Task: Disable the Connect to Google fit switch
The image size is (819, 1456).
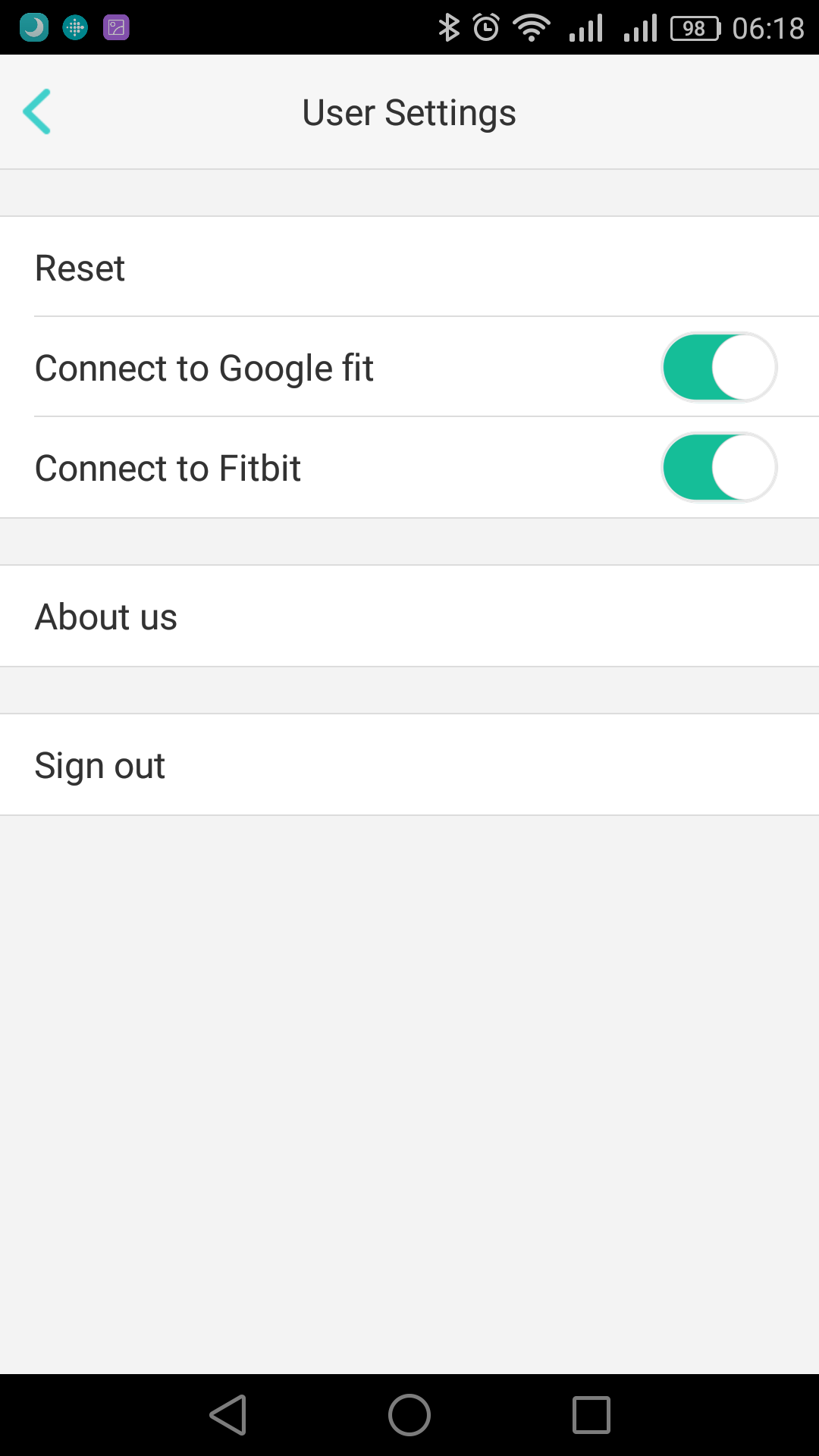Action: click(719, 368)
